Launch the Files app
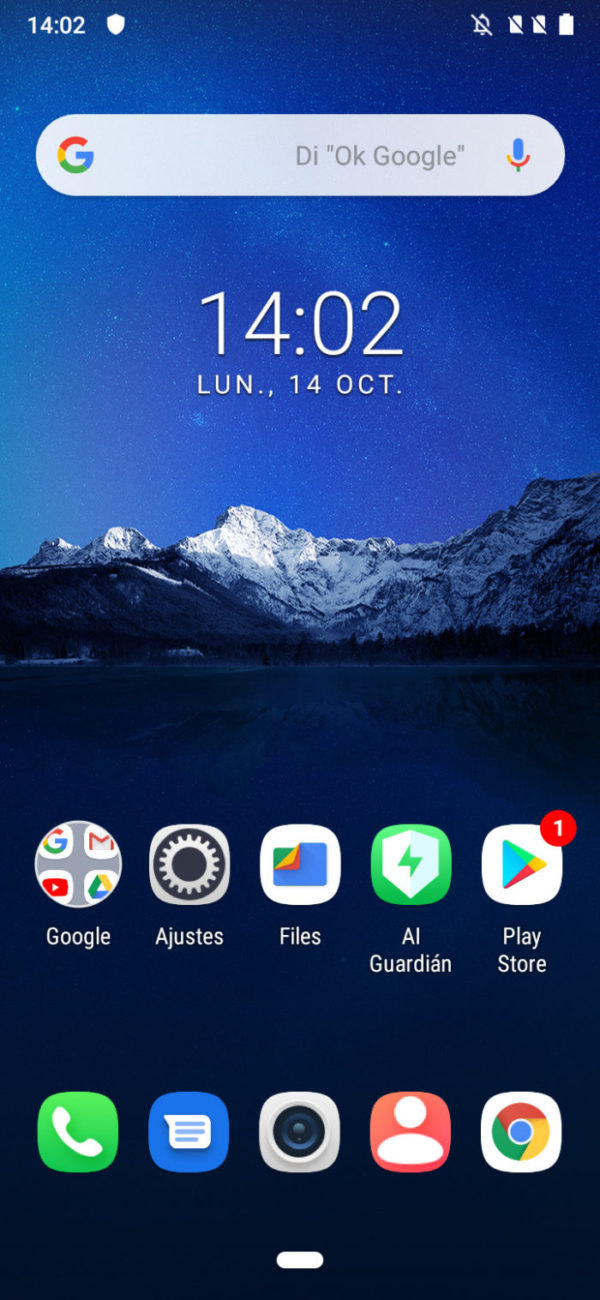The width and height of the screenshot is (600, 1300). (300, 864)
